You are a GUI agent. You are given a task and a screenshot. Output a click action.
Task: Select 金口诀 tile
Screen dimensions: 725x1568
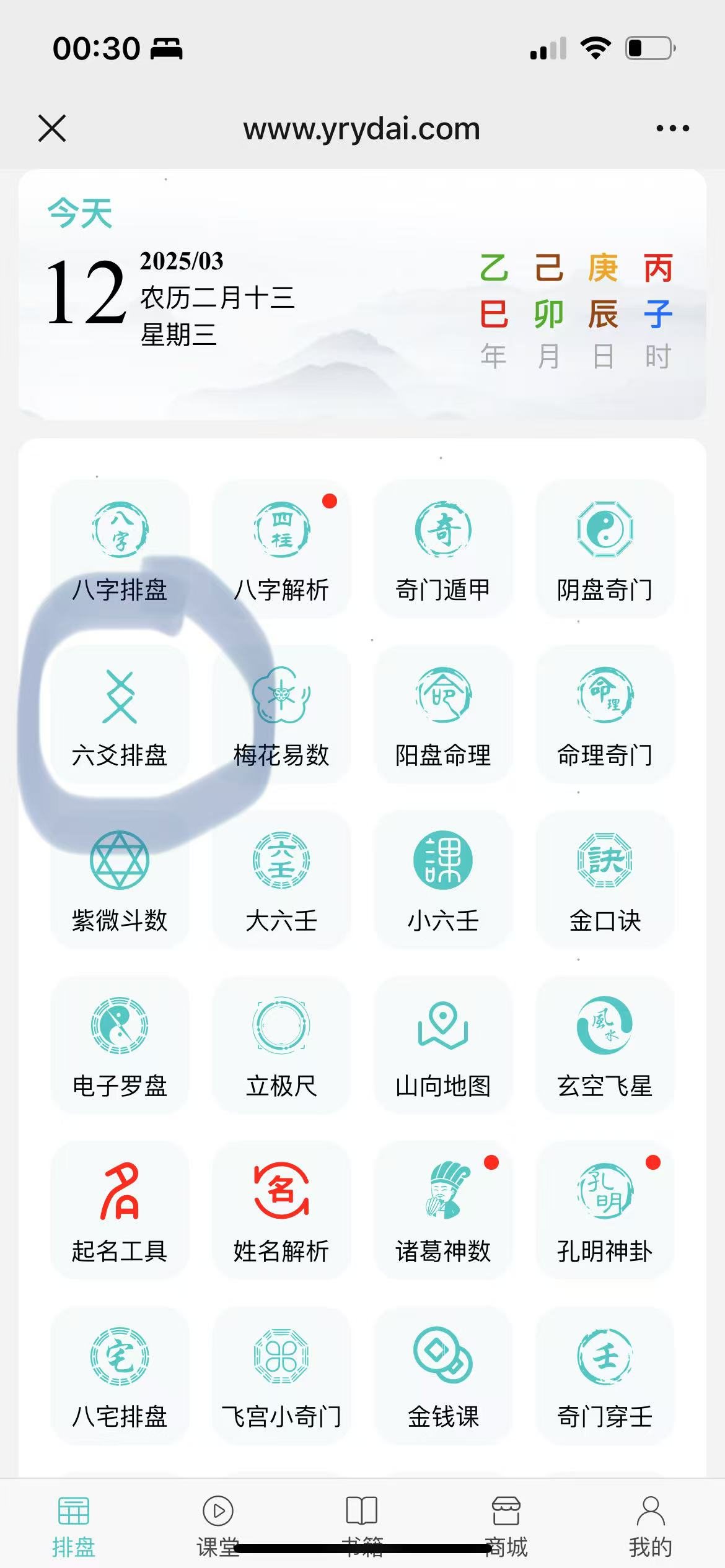605,879
